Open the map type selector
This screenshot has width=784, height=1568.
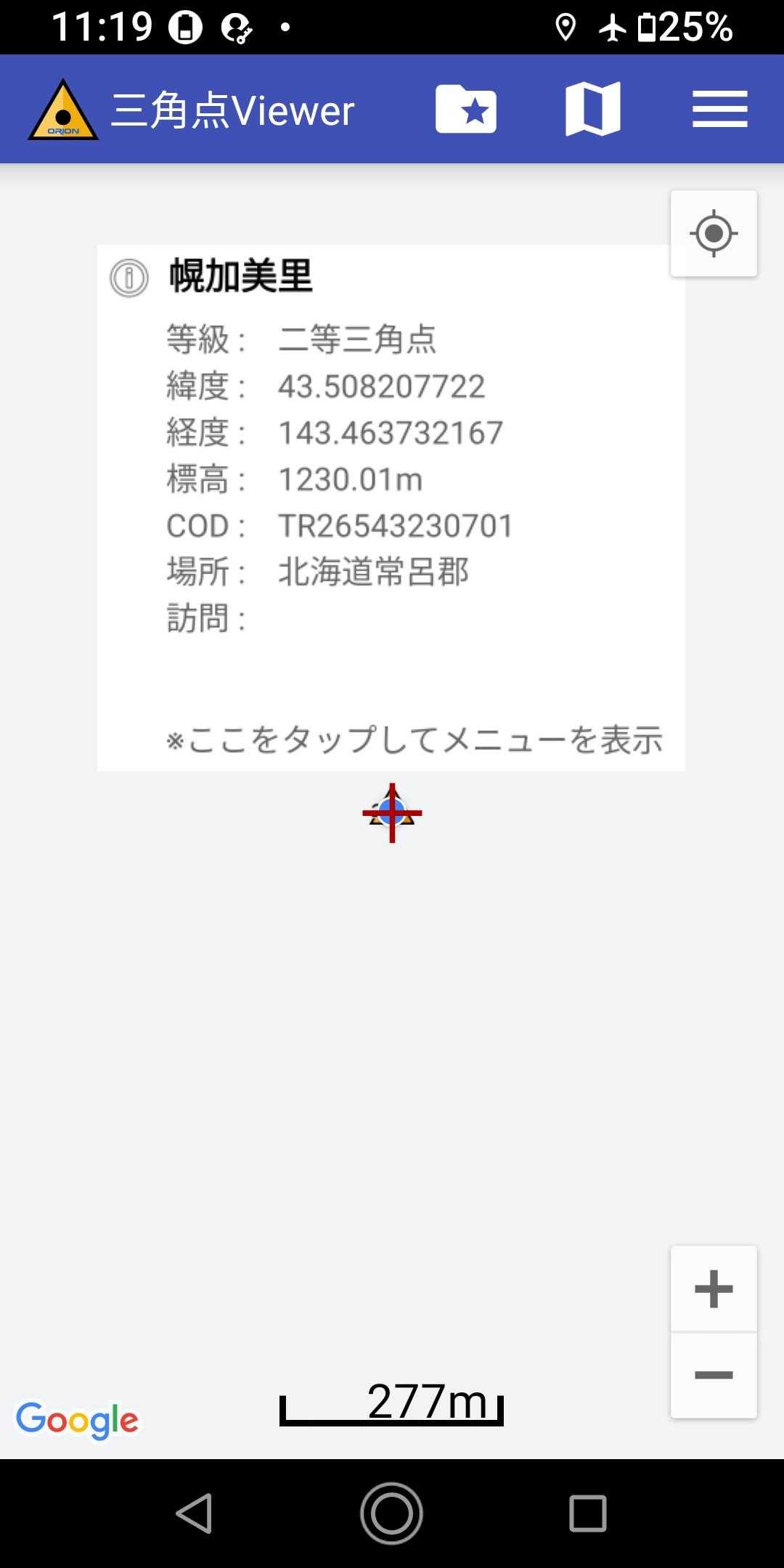pos(592,110)
